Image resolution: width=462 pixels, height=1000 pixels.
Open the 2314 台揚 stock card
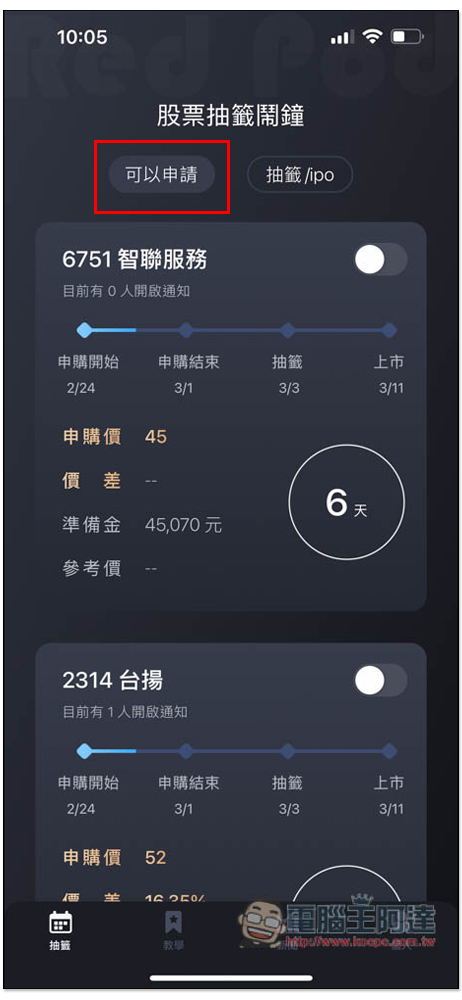pyautogui.click(x=231, y=772)
